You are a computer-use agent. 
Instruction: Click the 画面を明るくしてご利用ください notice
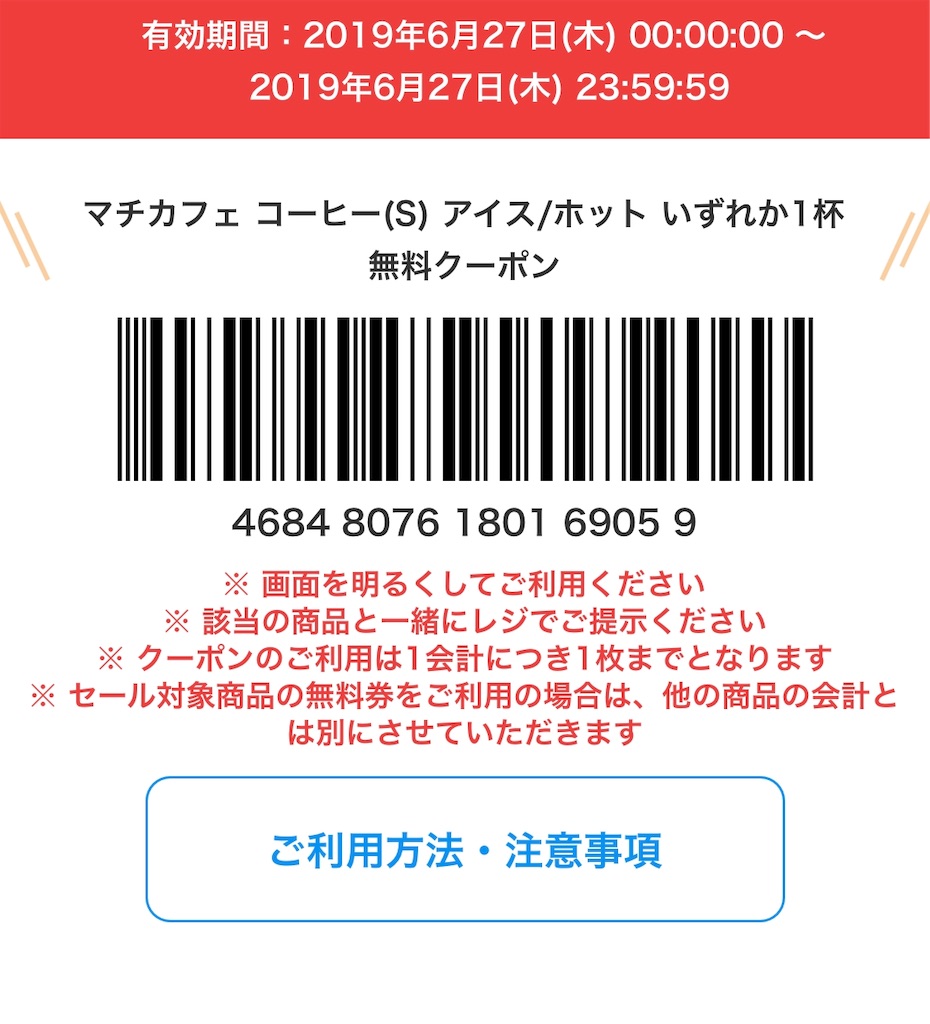click(x=465, y=580)
